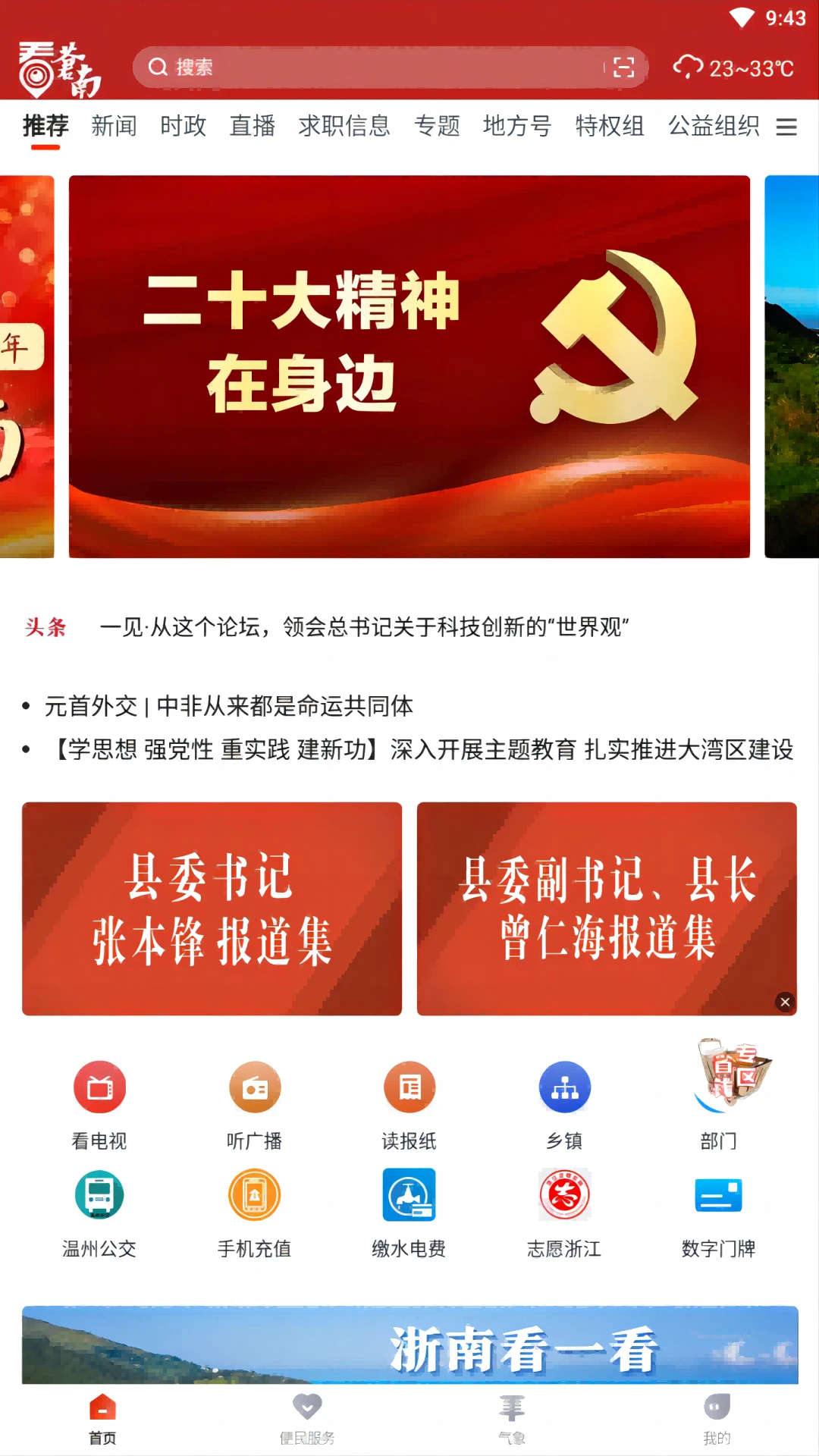This screenshot has height=1456, width=819.
Task: Open the channel list hamburger menu
Action: (x=787, y=127)
